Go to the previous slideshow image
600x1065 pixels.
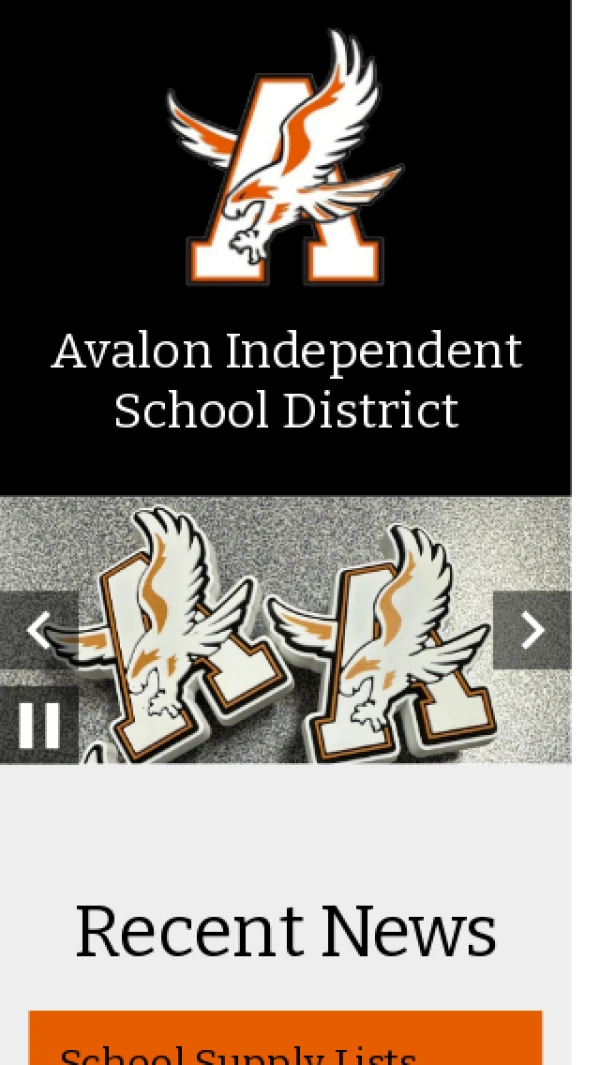click(x=38, y=630)
